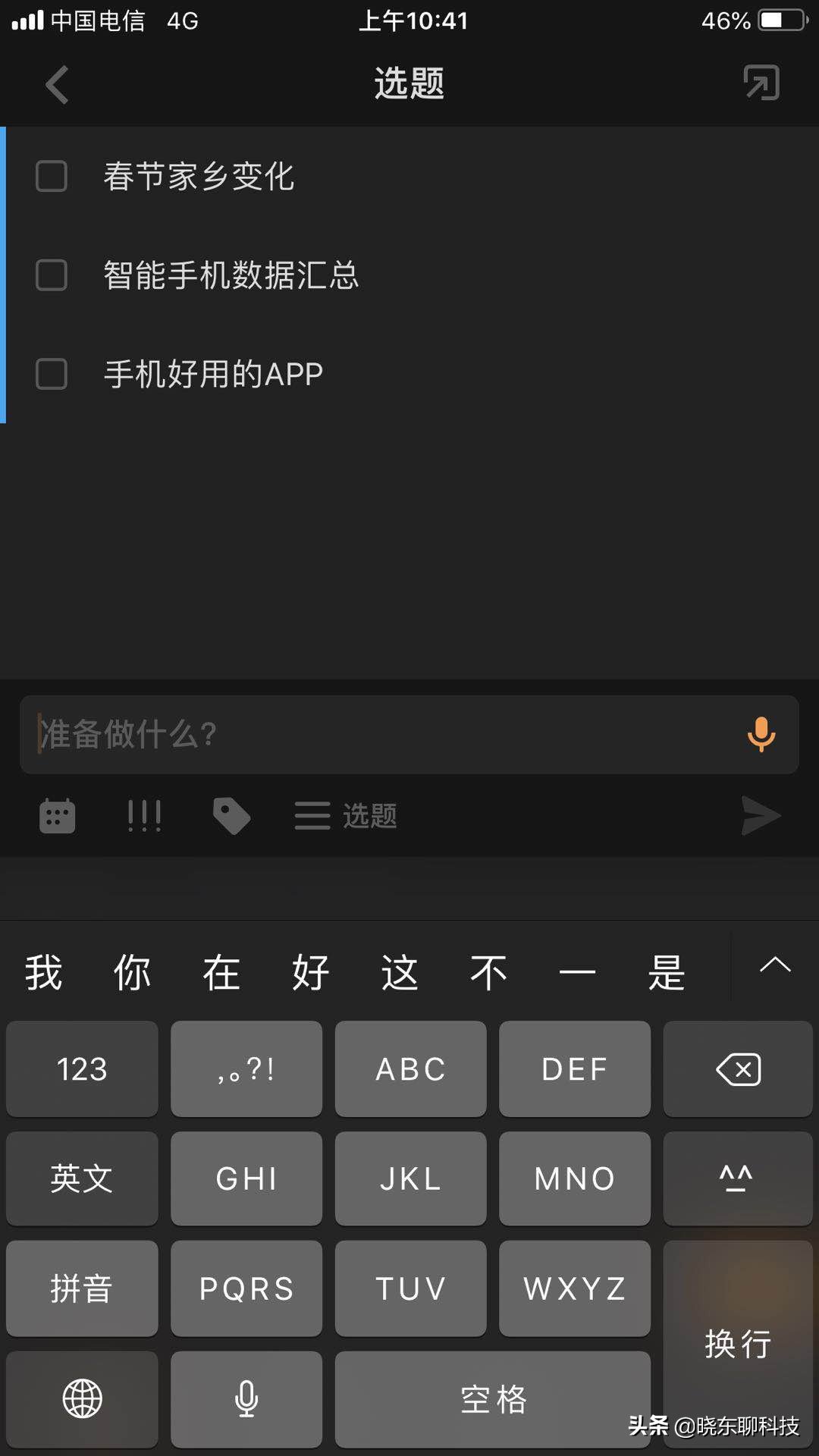The width and height of the screenshot is (819, 1456).
Task: Tap the back arrow in the title bar
Action: click(57, 84)
